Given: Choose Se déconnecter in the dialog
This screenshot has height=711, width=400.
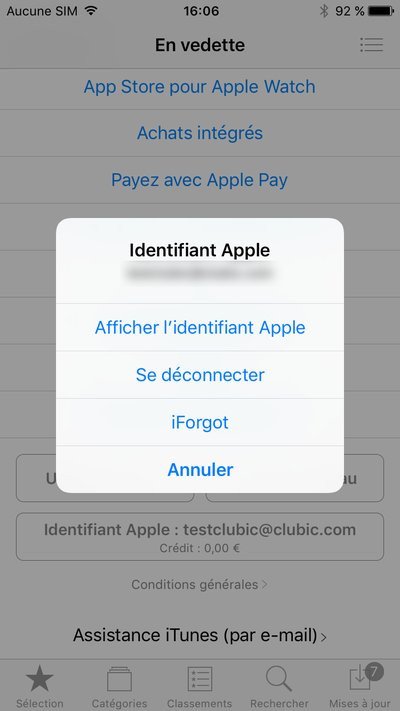Looking at the screenshot, I should (200, 375).
